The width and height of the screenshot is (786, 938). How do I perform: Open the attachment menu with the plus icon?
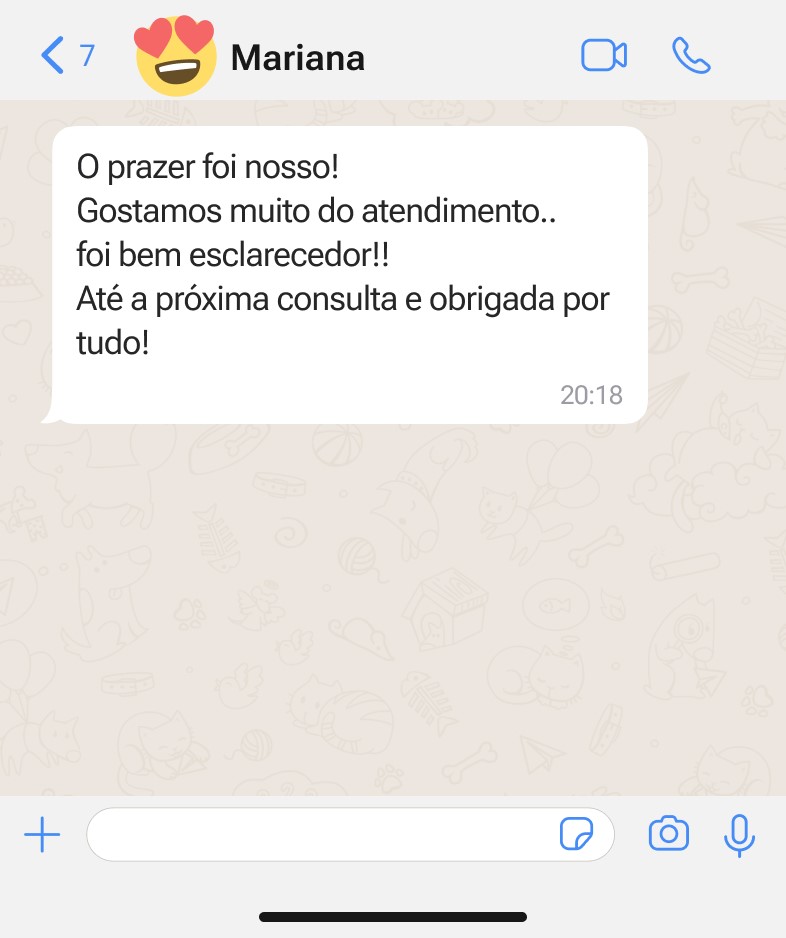(42, 834)
